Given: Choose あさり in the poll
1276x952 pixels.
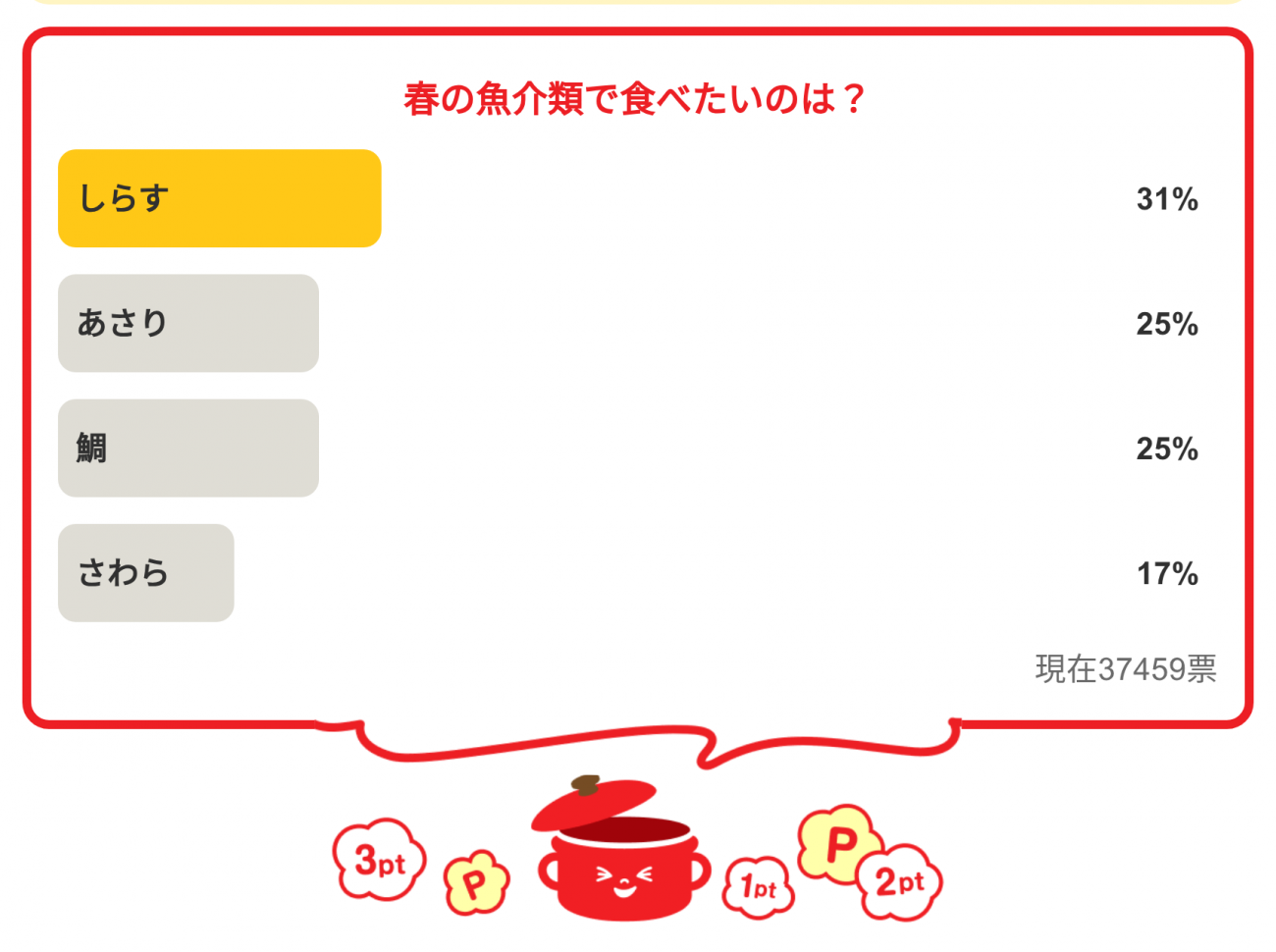Looking at the screenshot, I should click(x=188, y=323).
